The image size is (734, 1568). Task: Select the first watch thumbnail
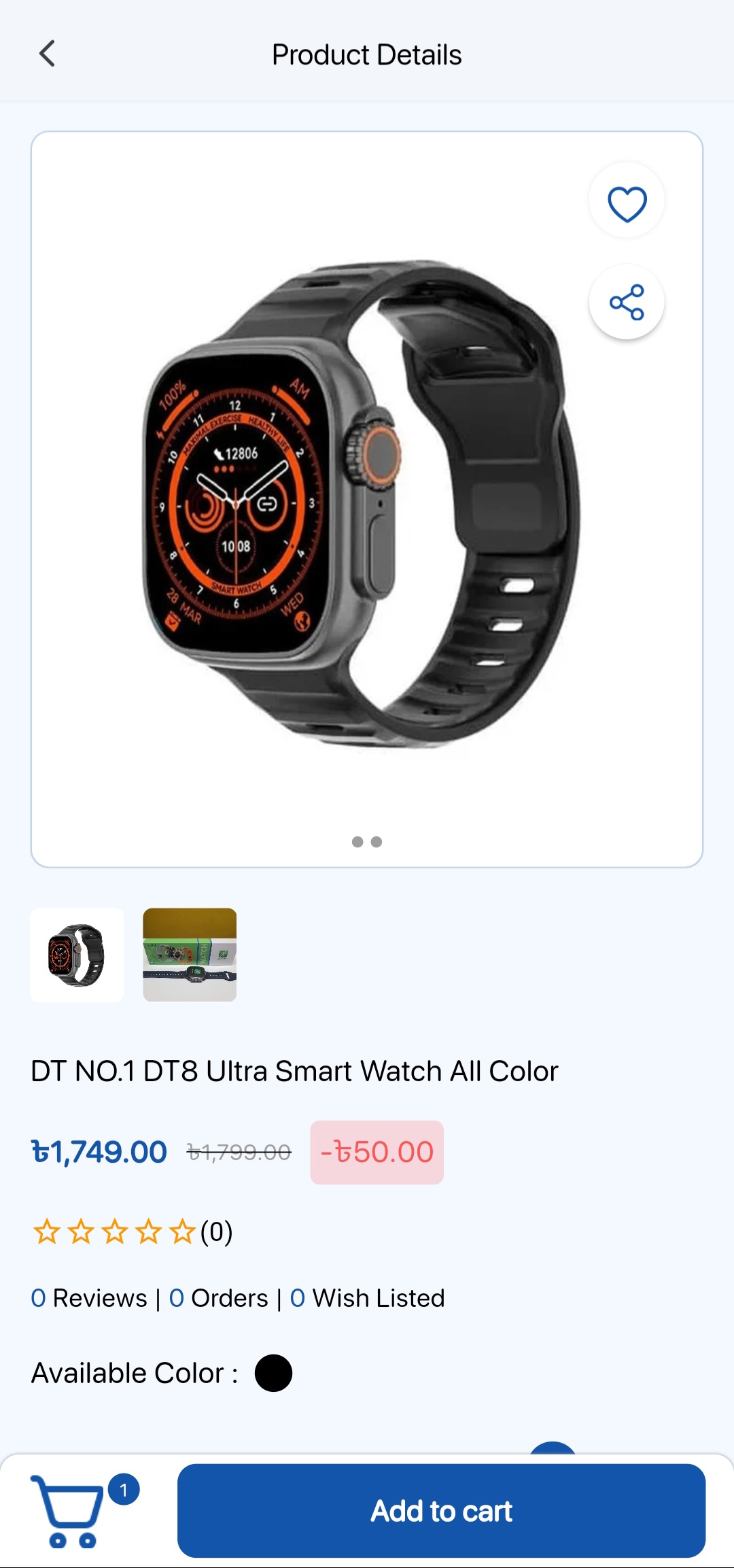77,955
